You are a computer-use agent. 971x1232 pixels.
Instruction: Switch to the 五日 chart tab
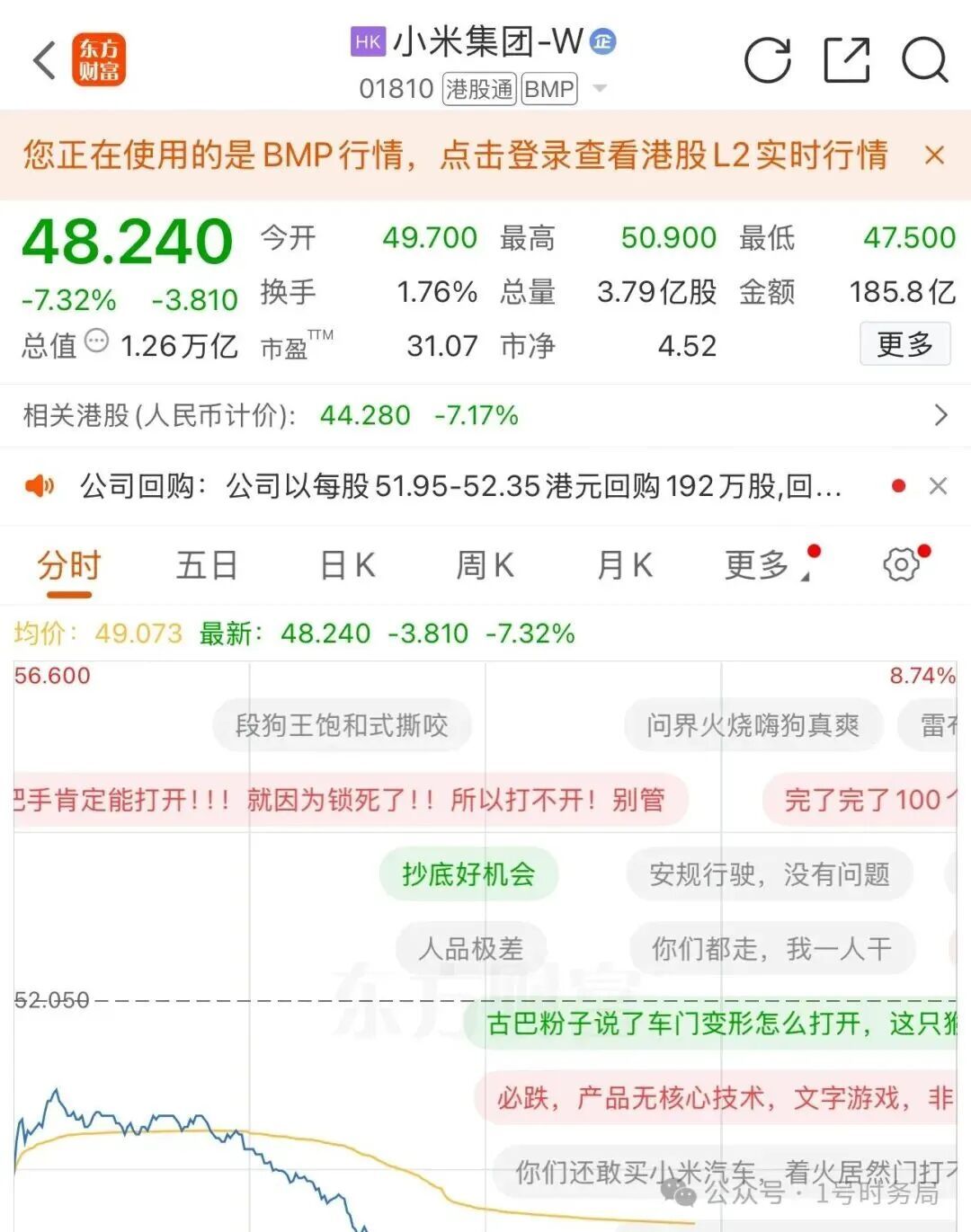coord(207,566)
